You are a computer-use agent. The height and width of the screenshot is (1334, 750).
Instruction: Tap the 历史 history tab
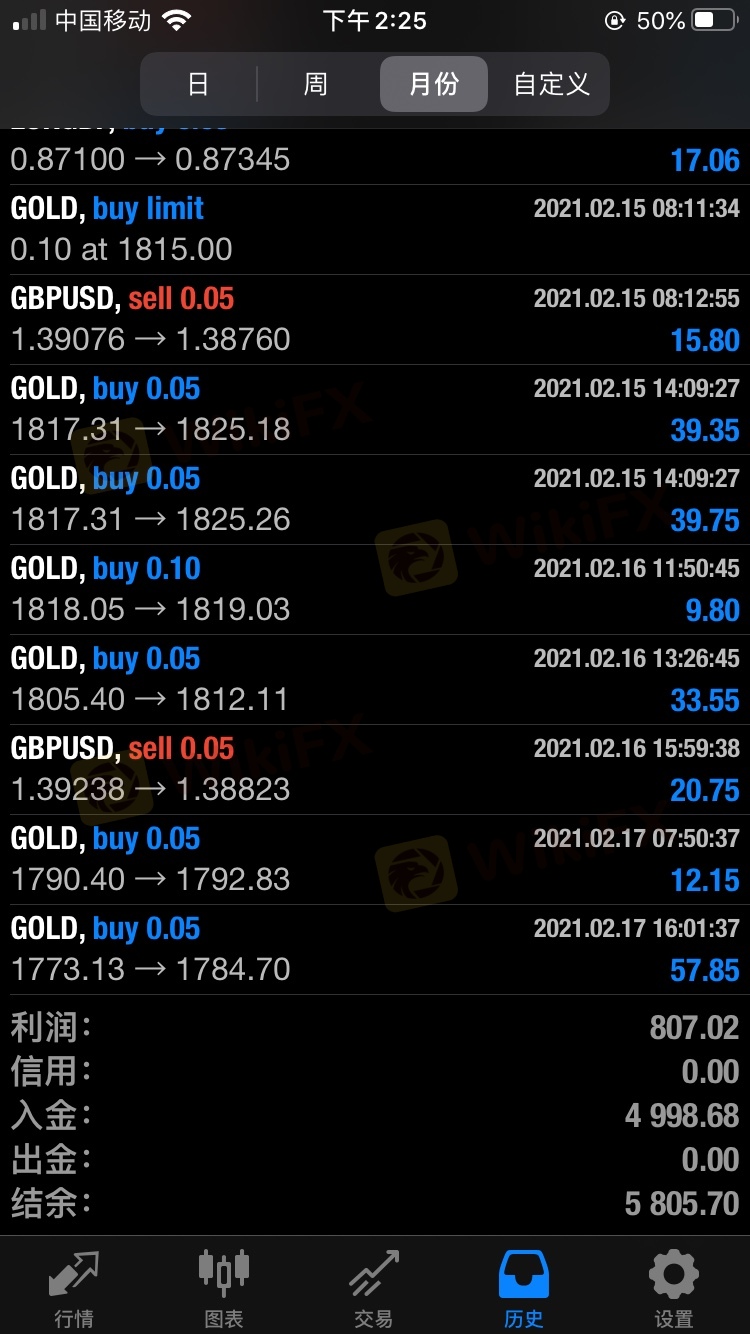pyautogui.click(x=524, y=1288)
